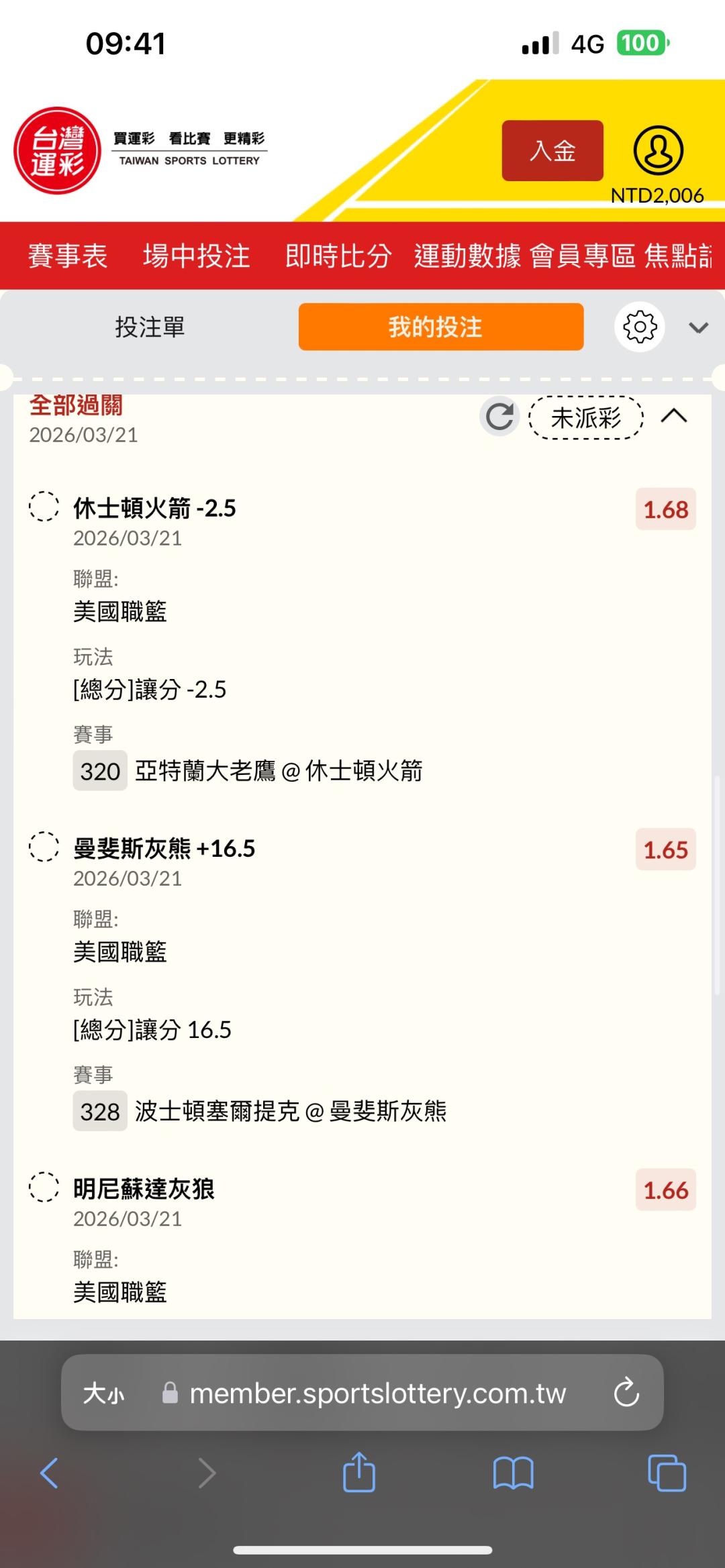Tap the Safari address bar

pyautogui.click(x=377, y=1394)
